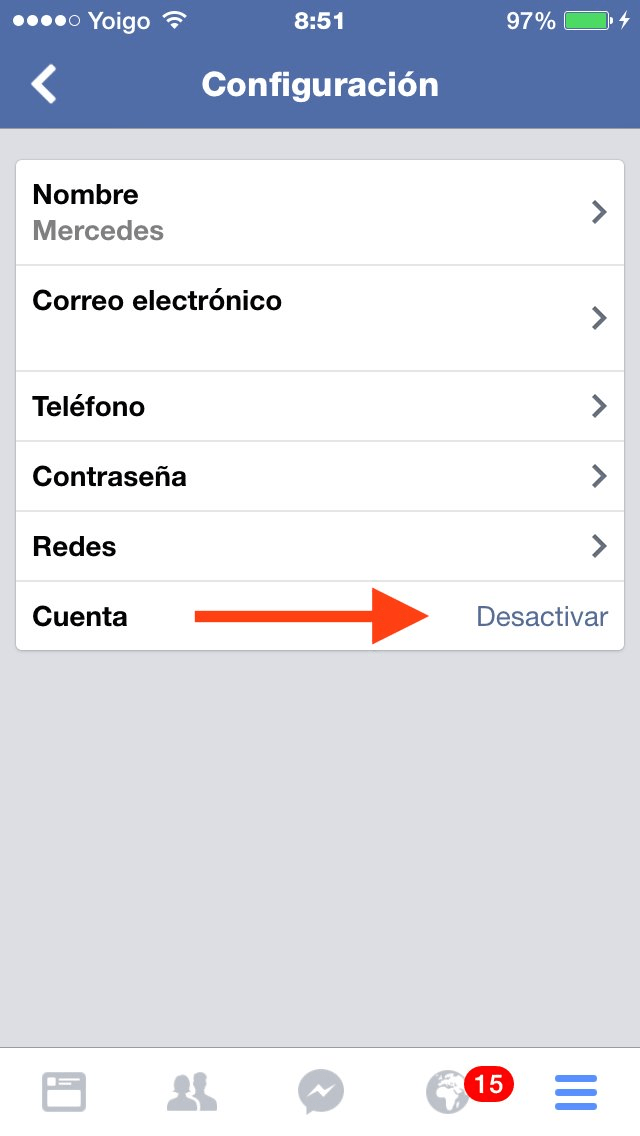Image resolution: width=640 pixels, height=1136 pixels.
Task: Open Correo electrónico settings
Action: pyautogui.click(x=320, y=318)
